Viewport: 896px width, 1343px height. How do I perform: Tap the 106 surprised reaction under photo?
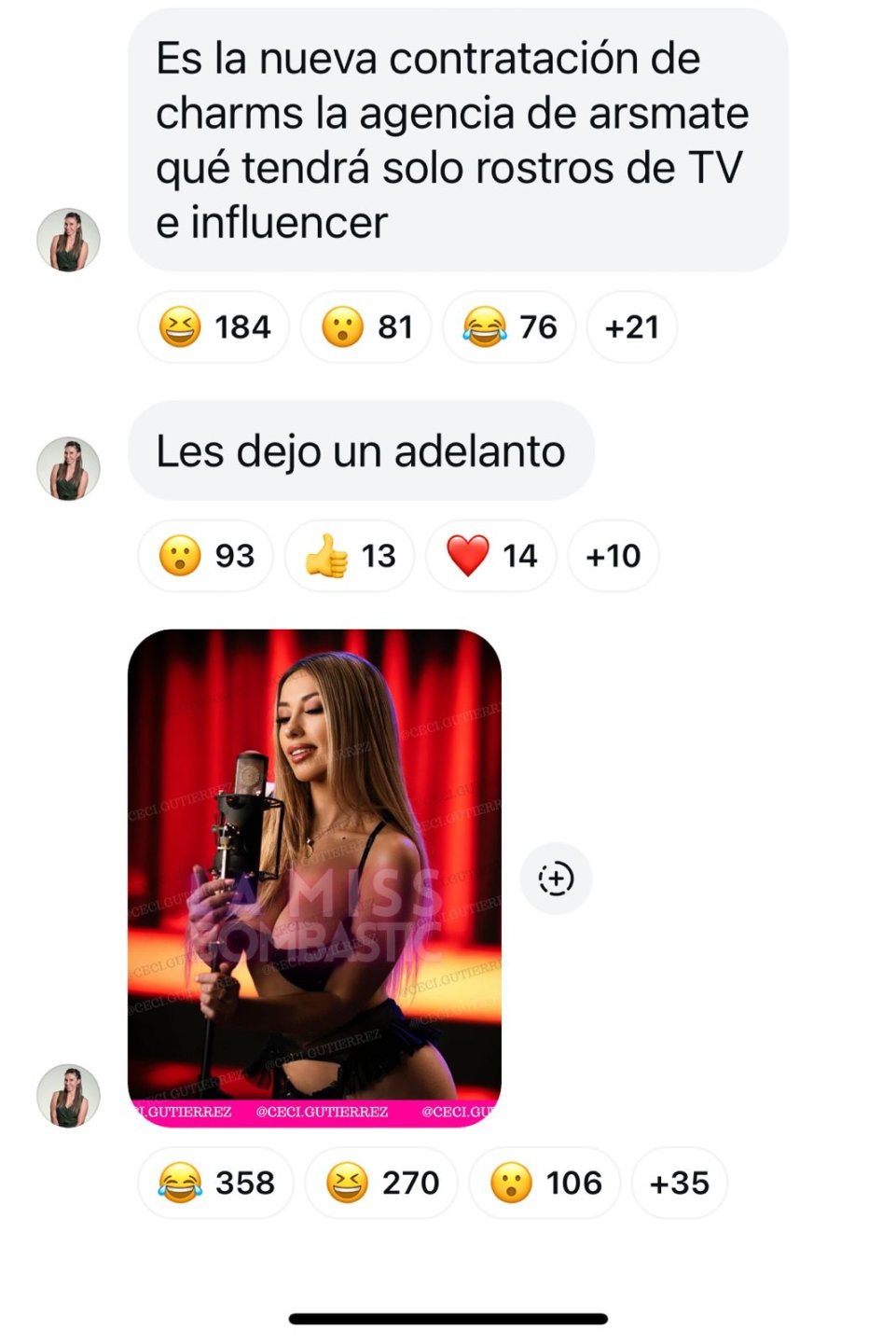[544, 1183]
